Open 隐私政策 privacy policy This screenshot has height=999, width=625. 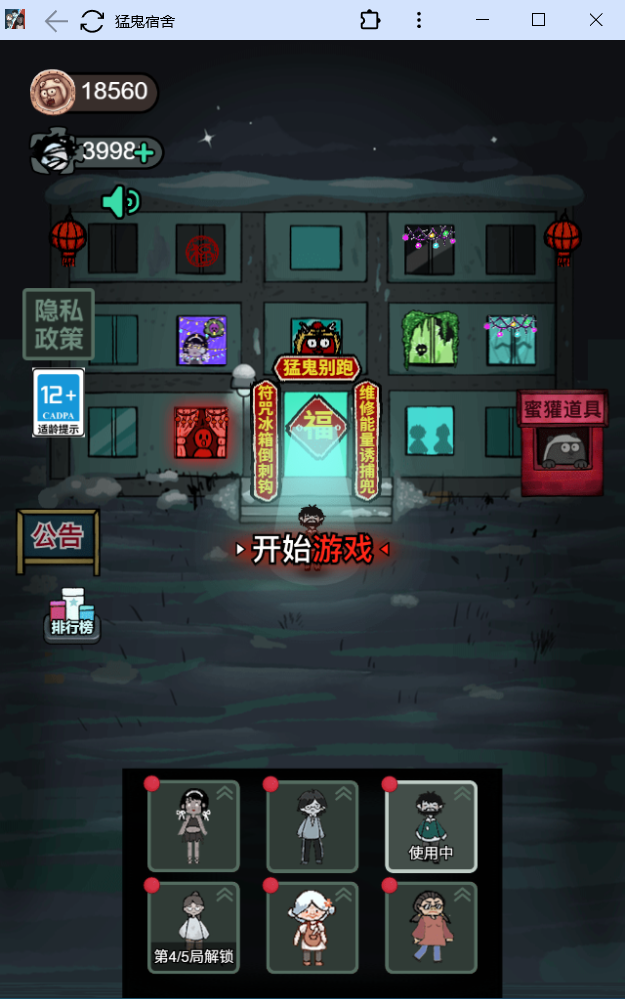pos(59,325)
